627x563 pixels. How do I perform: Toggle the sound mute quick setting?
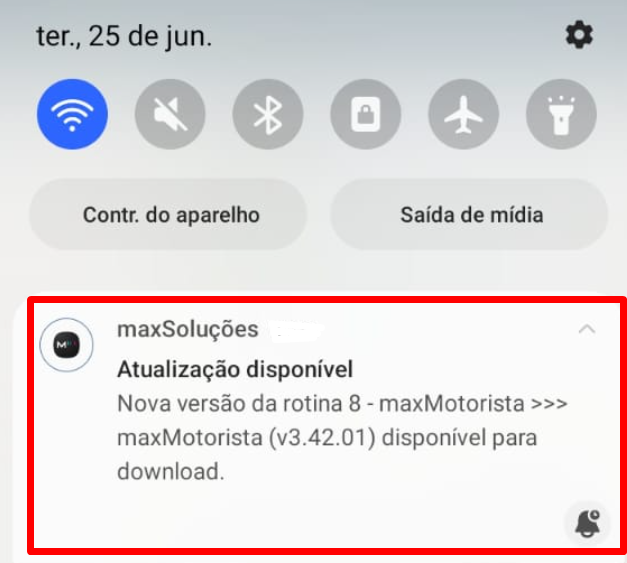169,114
